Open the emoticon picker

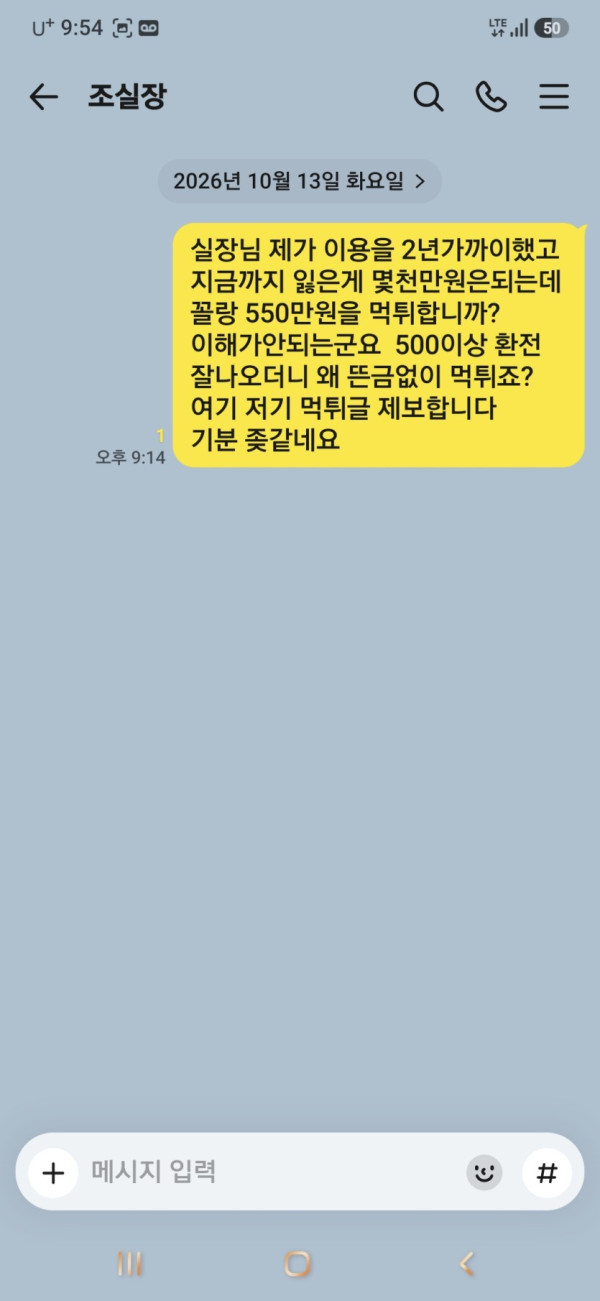[x=485, y=1172]
